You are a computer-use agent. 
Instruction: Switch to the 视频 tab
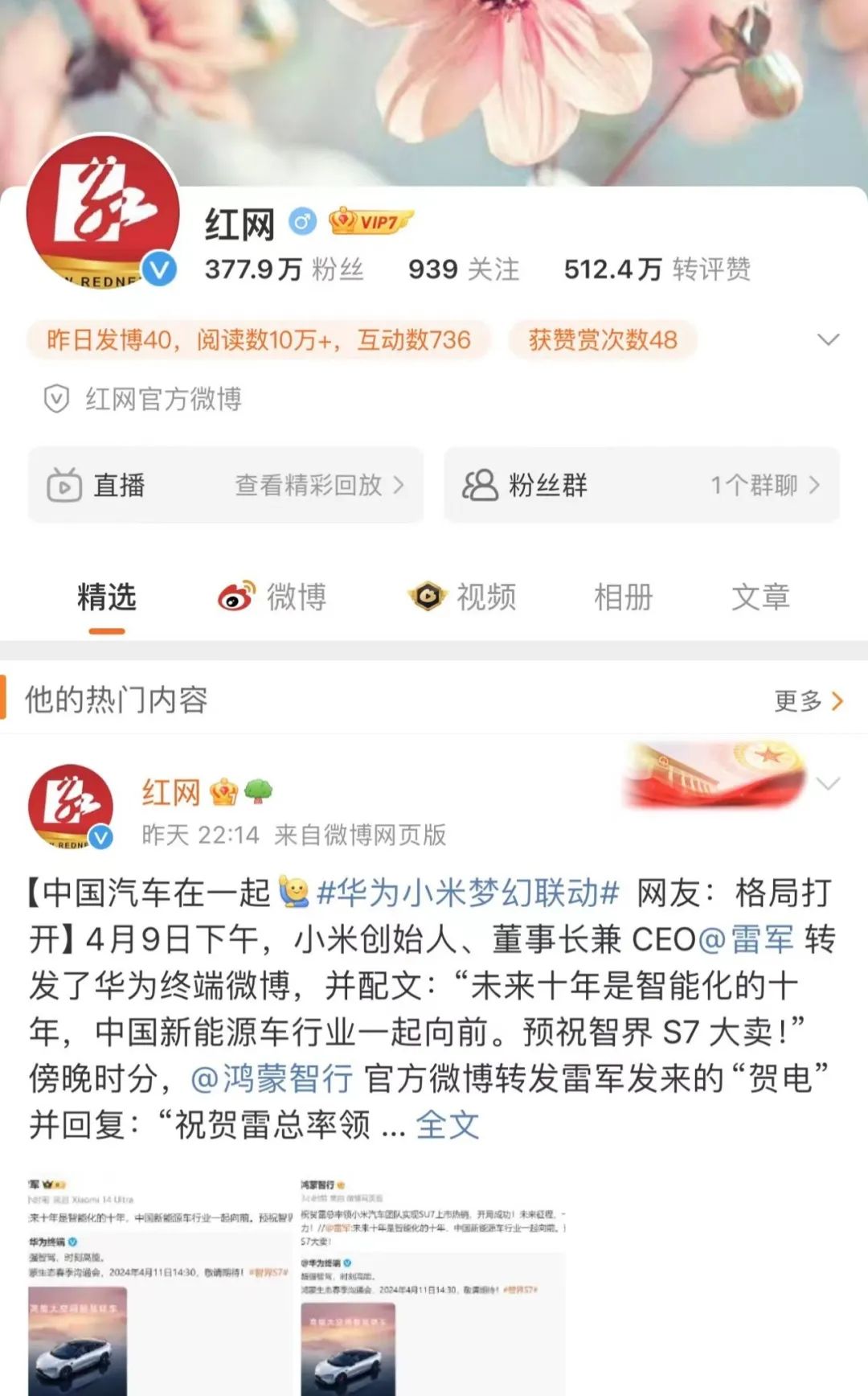[x=464, y=597]
